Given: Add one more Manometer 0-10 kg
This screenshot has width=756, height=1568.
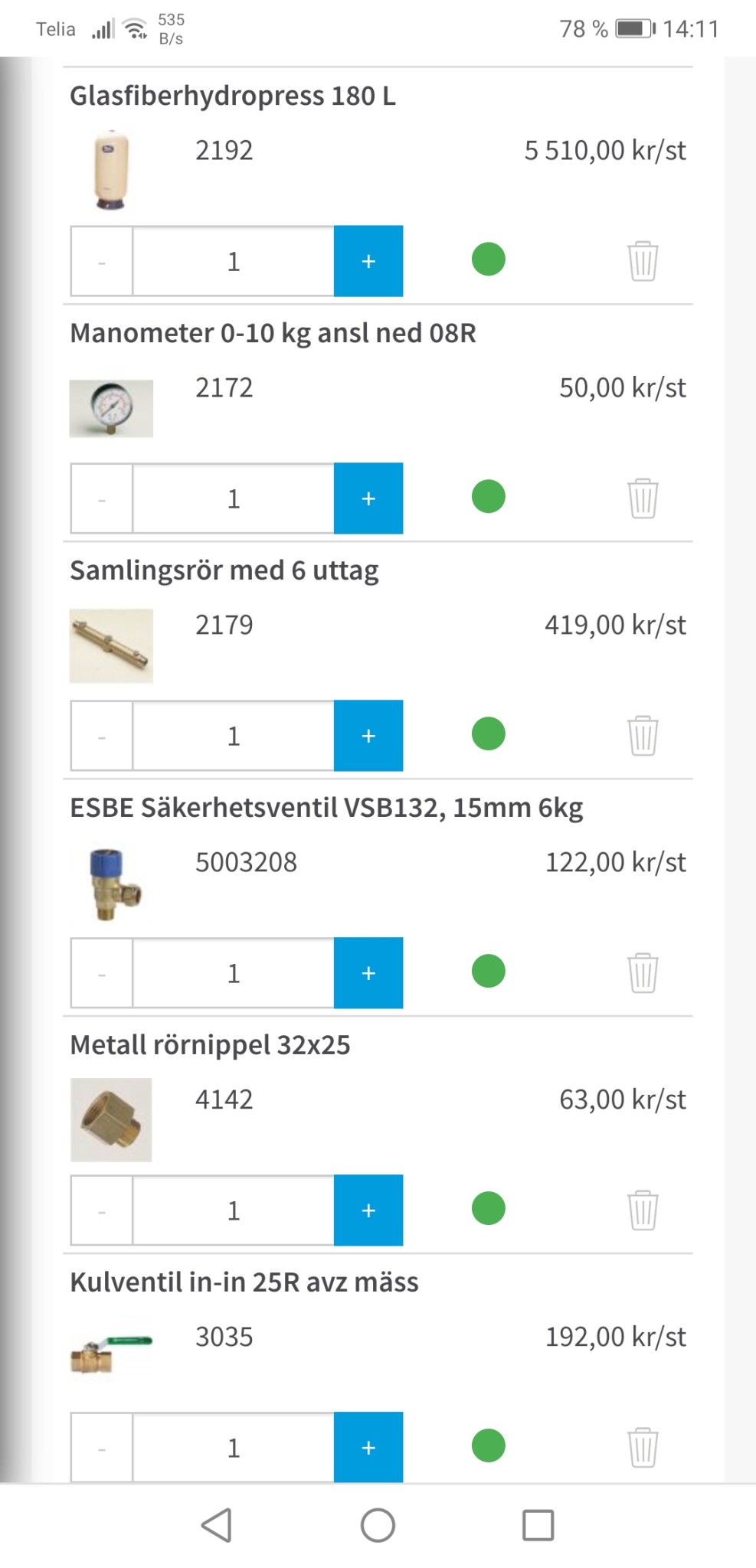Looking at the screenshot, I should [x=368, y=498].
